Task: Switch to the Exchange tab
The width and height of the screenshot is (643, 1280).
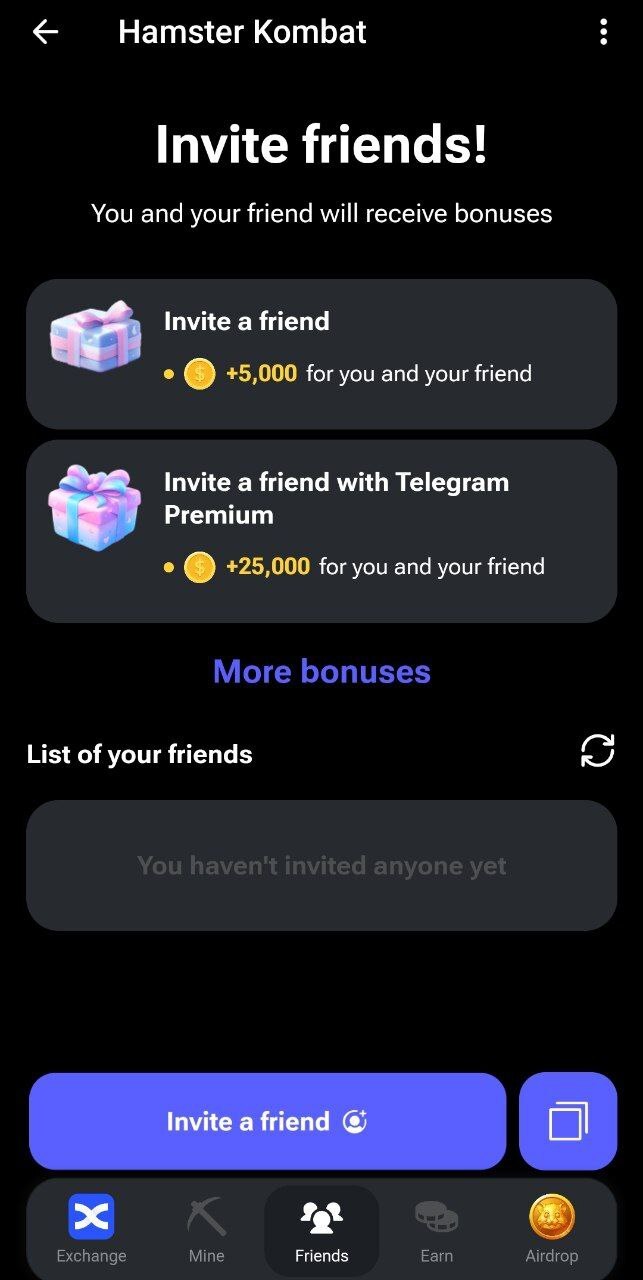Action: [x=91, y=1230]
